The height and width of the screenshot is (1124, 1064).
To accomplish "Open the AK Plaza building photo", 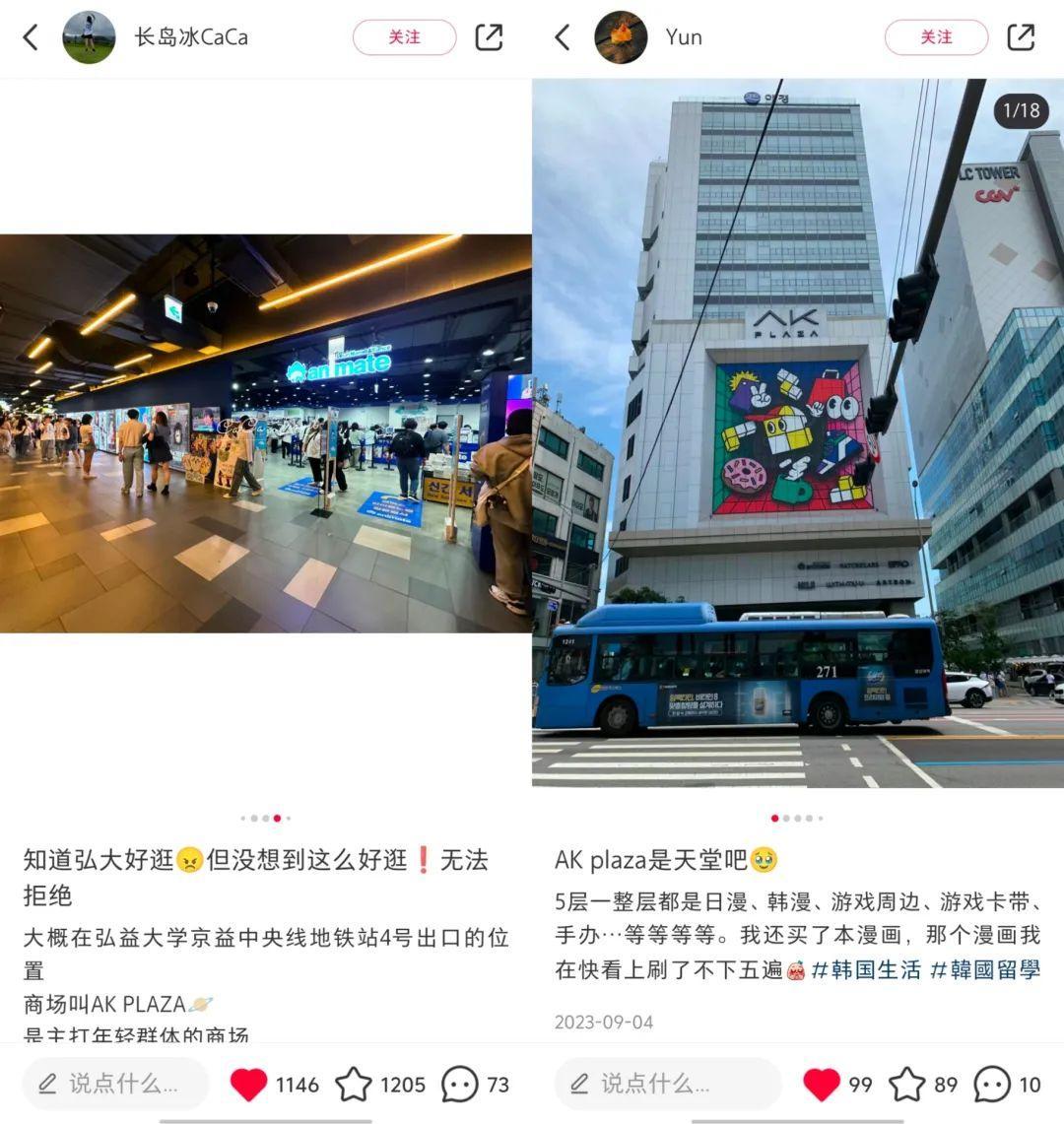I will (798, 433).
